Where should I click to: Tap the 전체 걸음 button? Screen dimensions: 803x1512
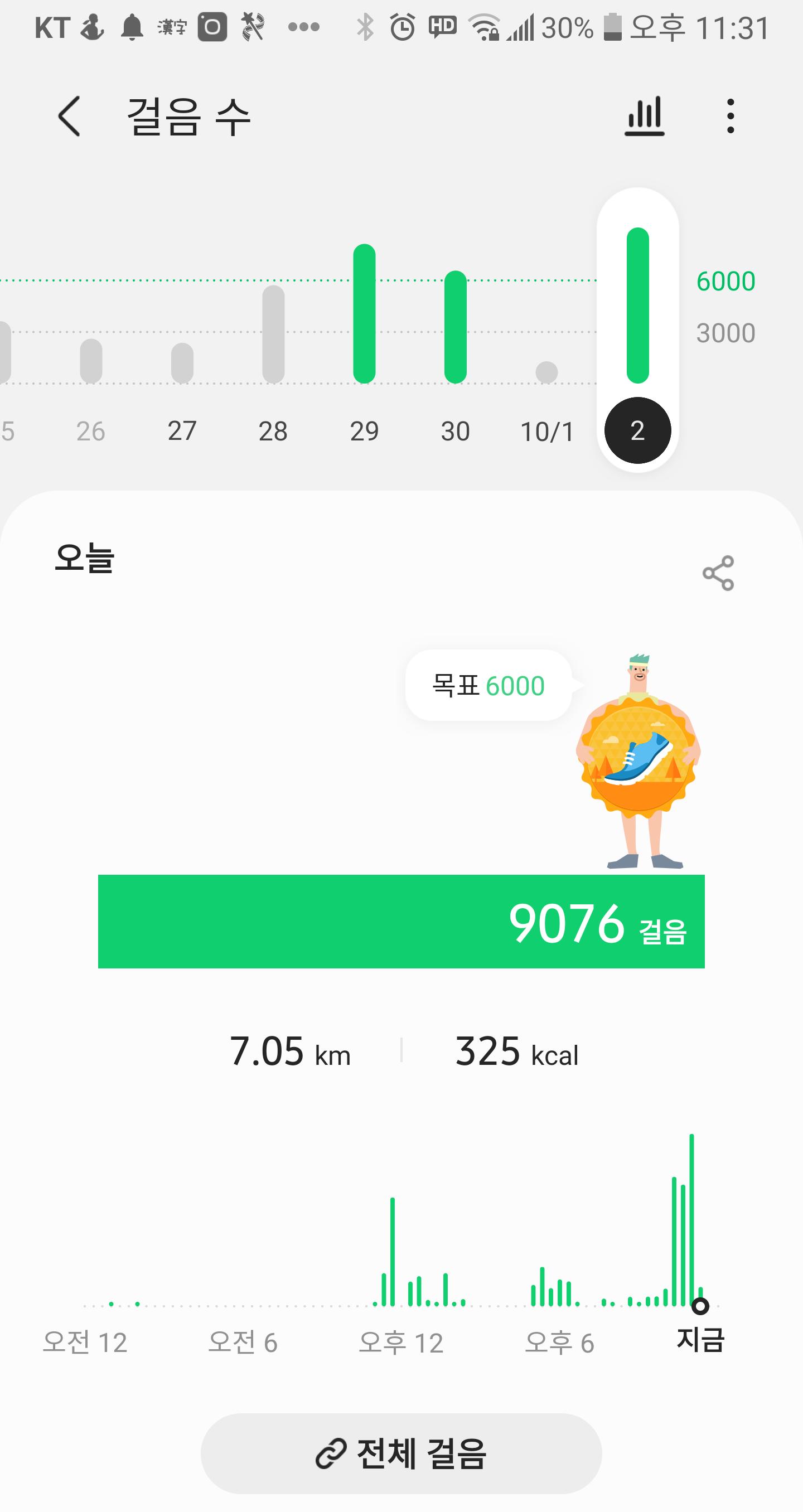[x=401, y=1453]
